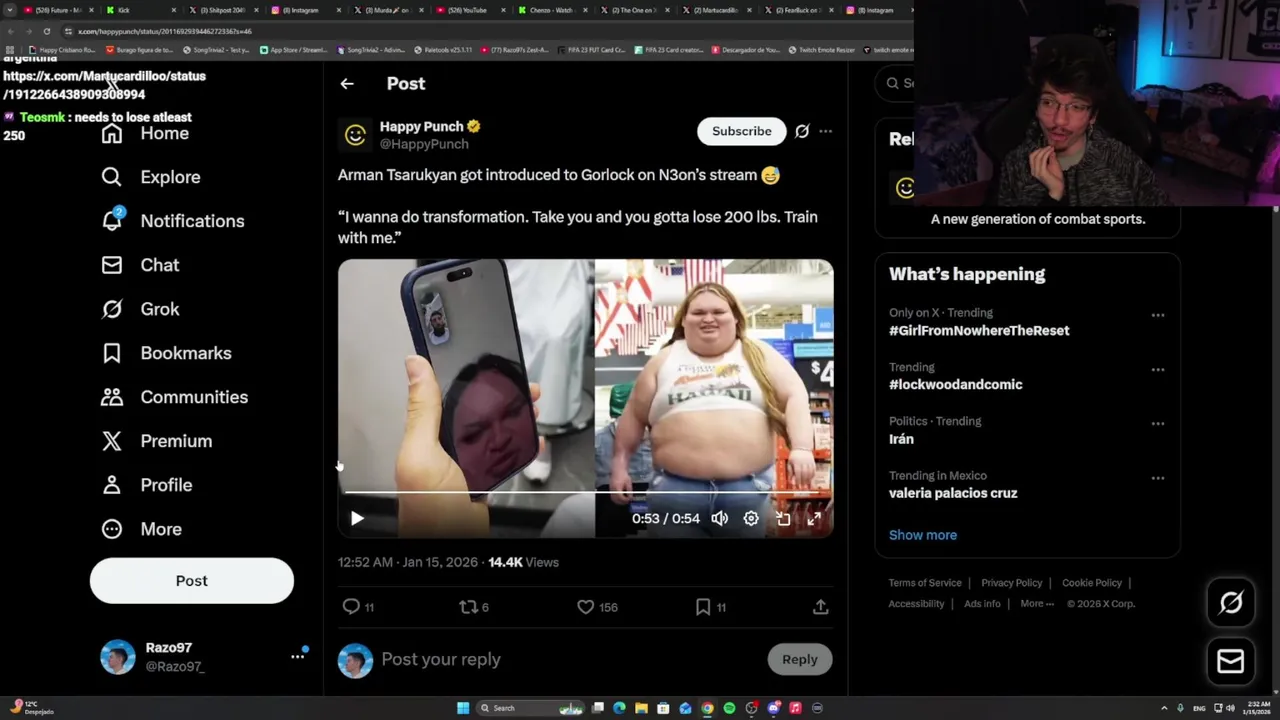Play the video in the post
The width and height of the screenshot is (1280, 720).
point(357,518)
